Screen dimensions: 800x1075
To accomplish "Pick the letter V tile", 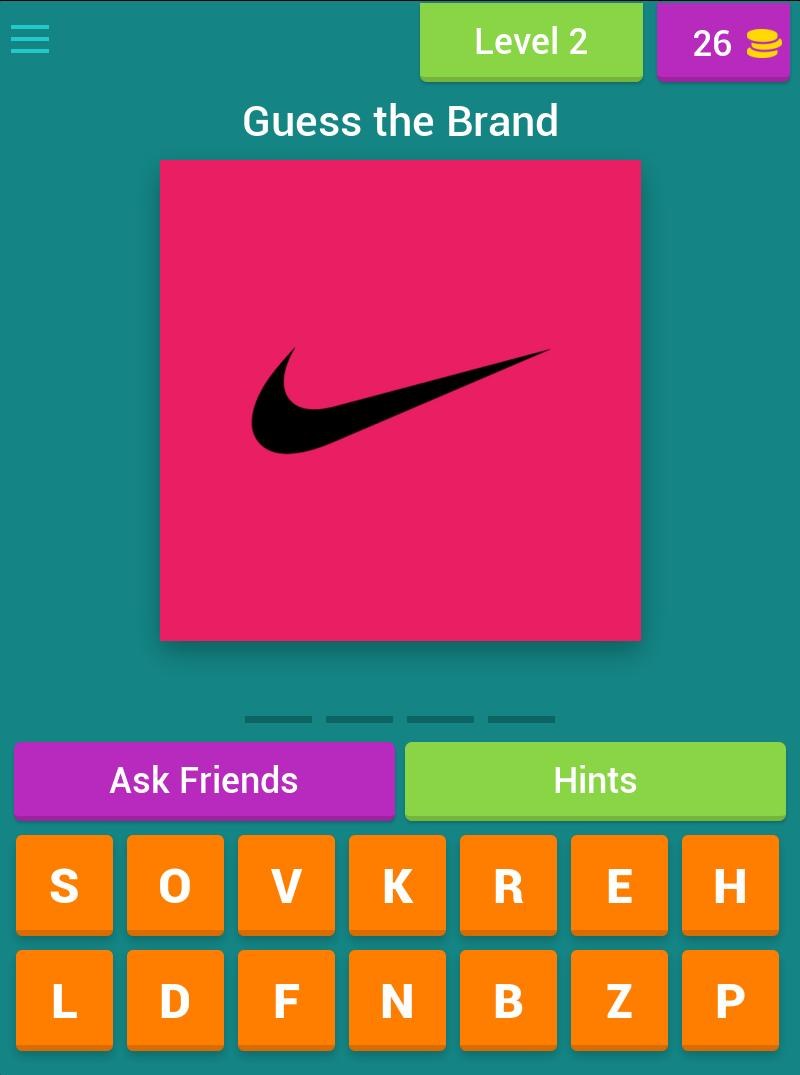I will [x=286, y=885].
